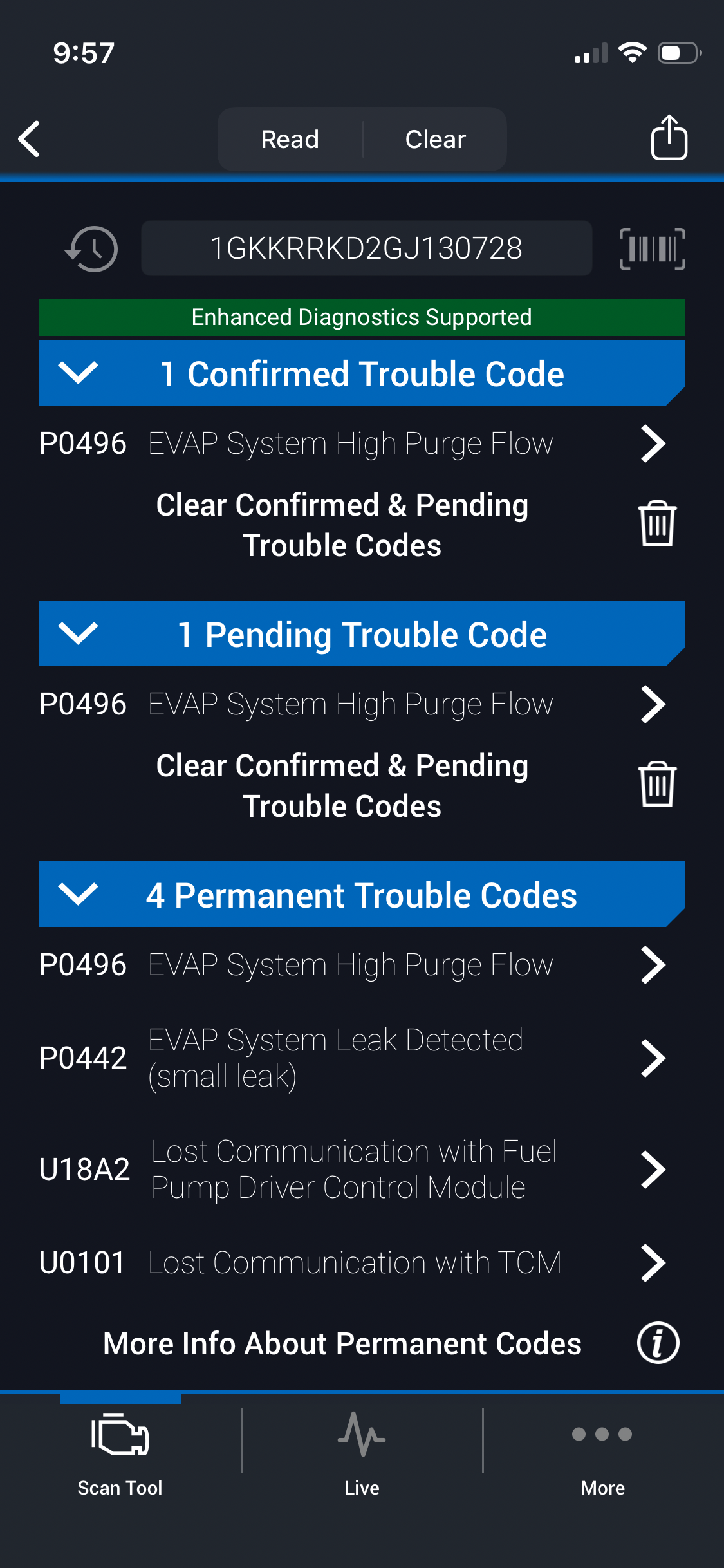The image size is (724, 1568).
Task: Collapse the Confirmed Trouble Code section
Action: pos(78,373)
